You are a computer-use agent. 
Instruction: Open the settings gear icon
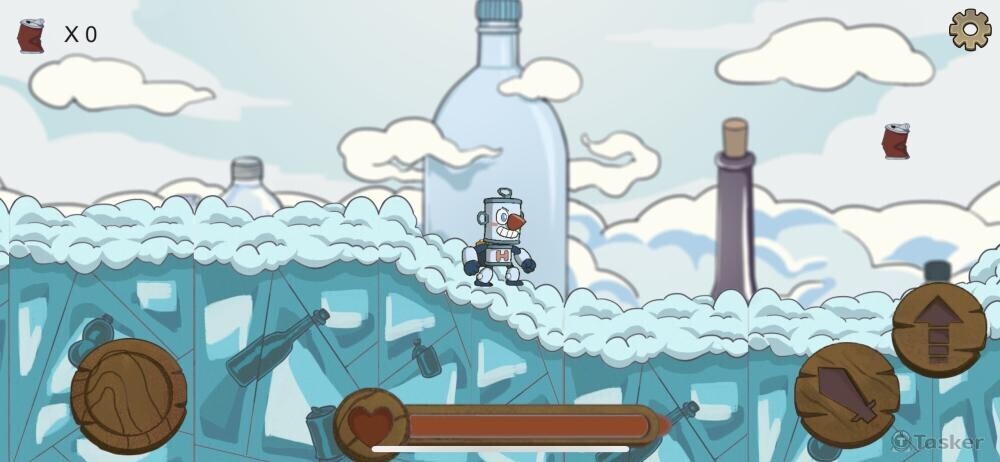pyautogui.click(x=970, y=29)
